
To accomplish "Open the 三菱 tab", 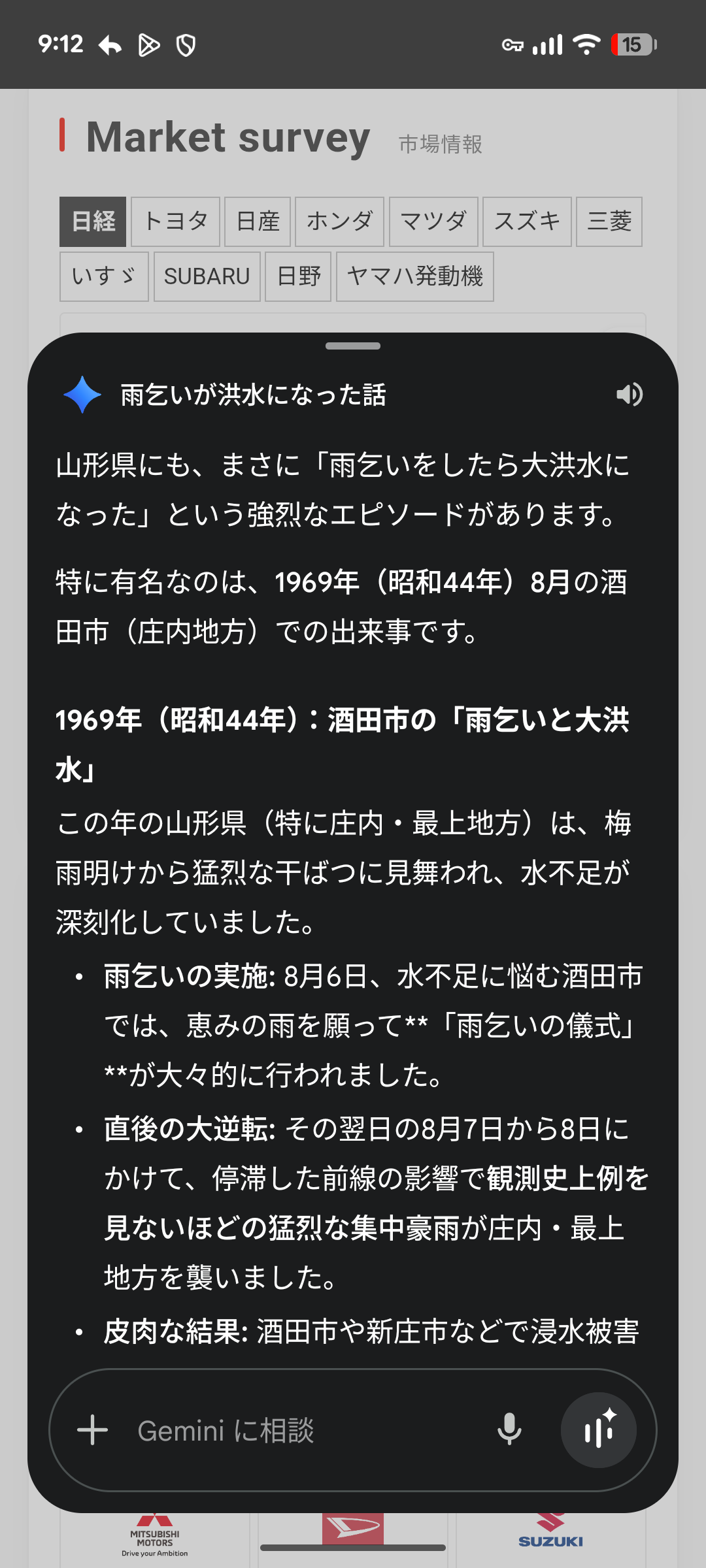I will click(609, 221).
